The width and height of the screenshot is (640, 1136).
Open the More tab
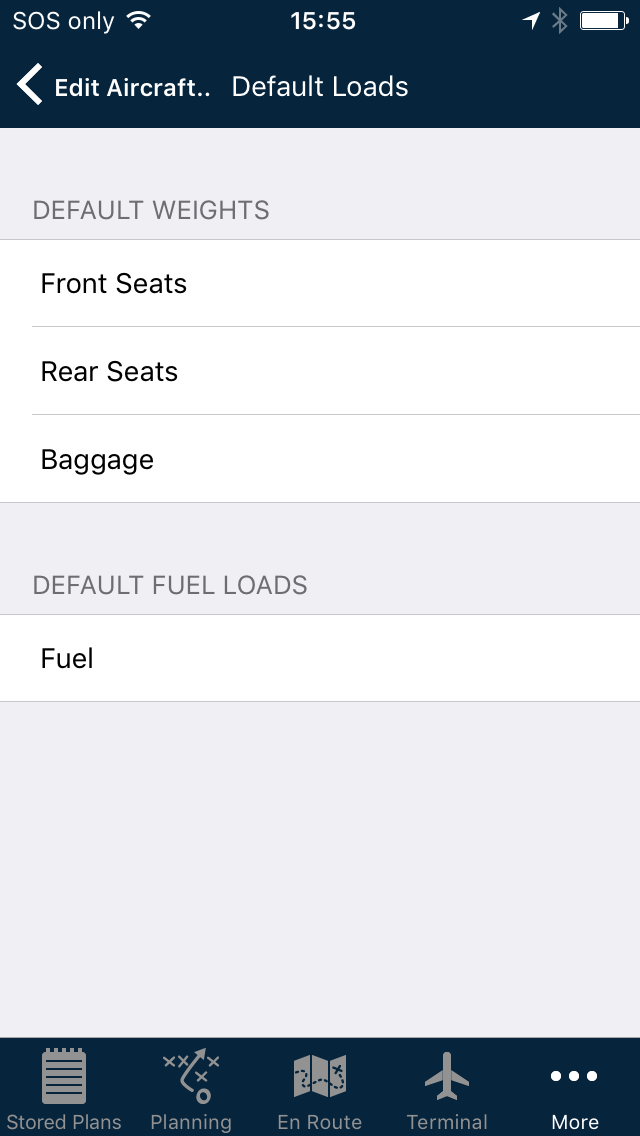tap(575, 1088)
